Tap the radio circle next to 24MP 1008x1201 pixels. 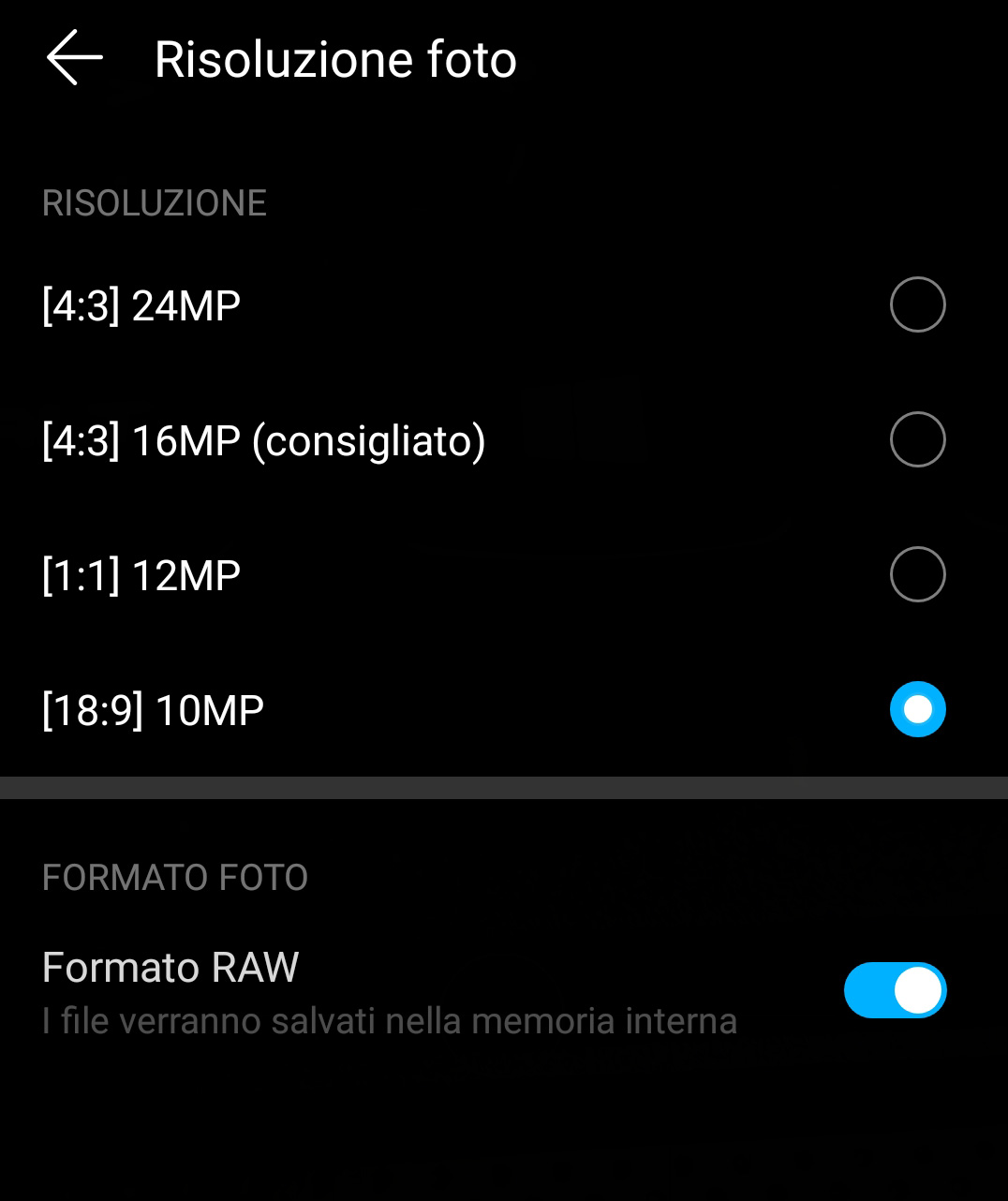point(917,304)
